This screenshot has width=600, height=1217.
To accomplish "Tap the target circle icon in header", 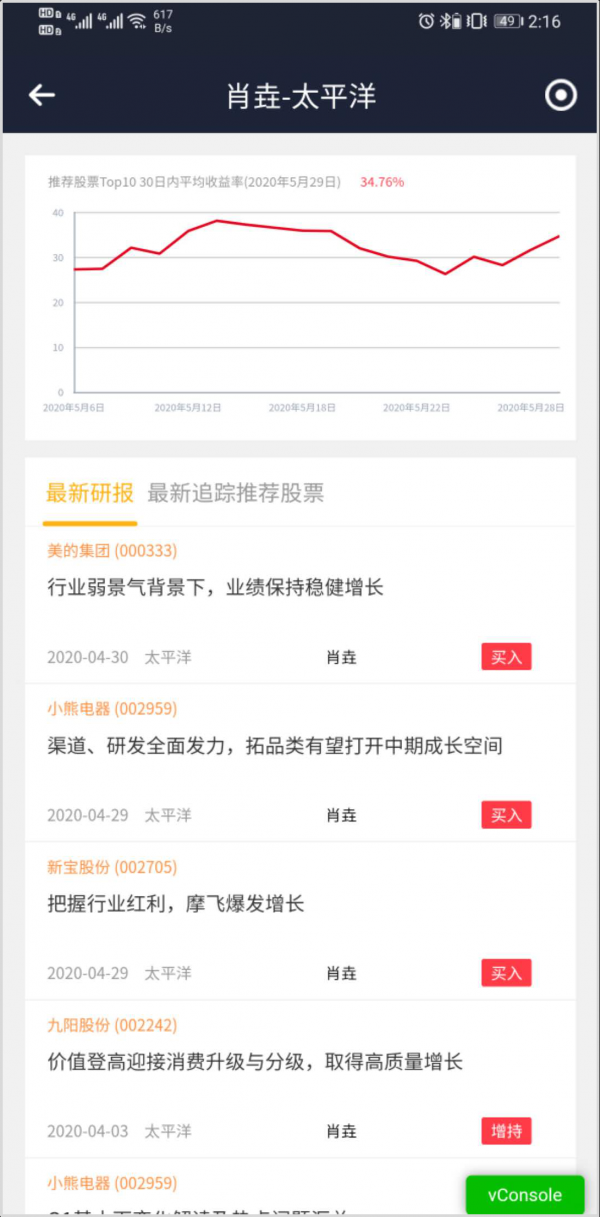I will tap(560, 96).
